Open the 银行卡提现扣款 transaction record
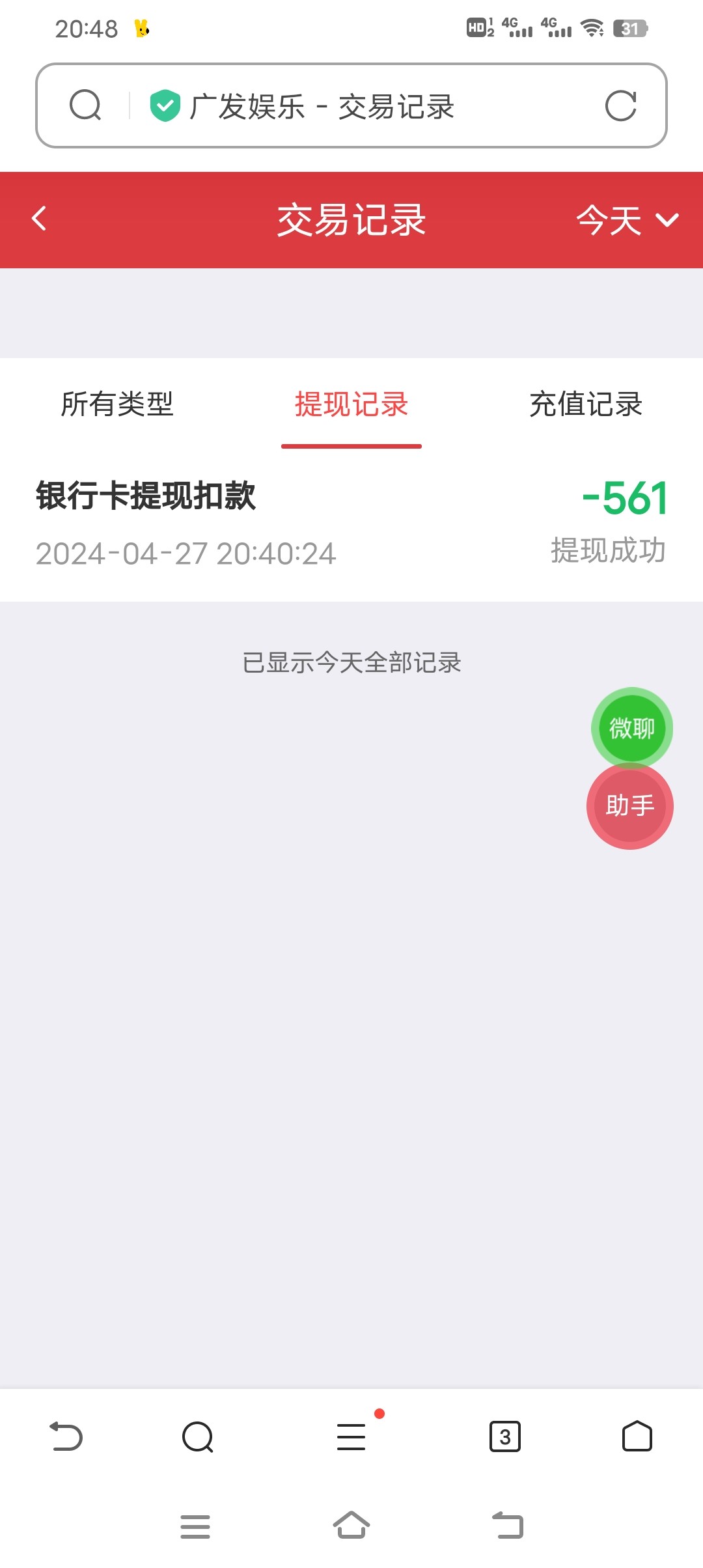This screenshot has width=703, height=1568. coord(351,524)
